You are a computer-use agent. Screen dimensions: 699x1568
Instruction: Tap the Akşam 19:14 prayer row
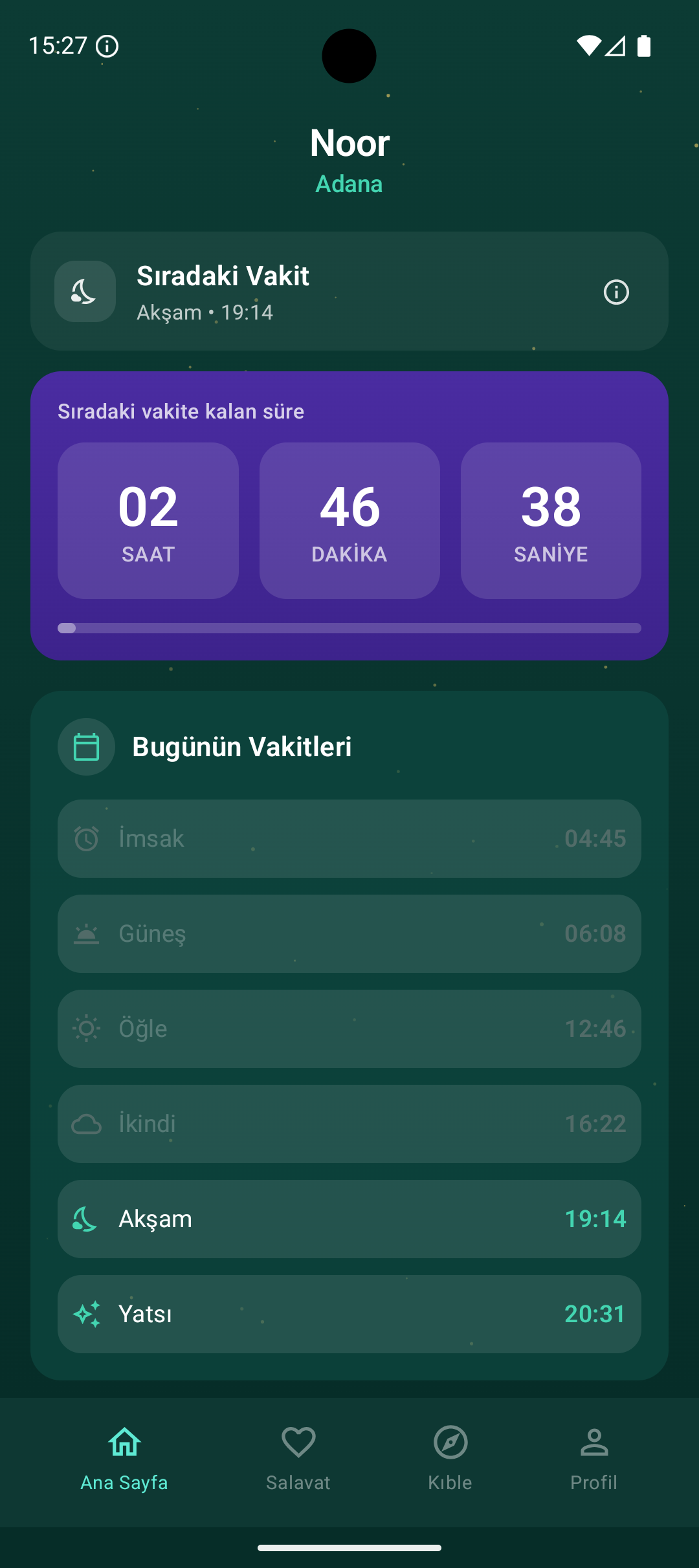349,1219
